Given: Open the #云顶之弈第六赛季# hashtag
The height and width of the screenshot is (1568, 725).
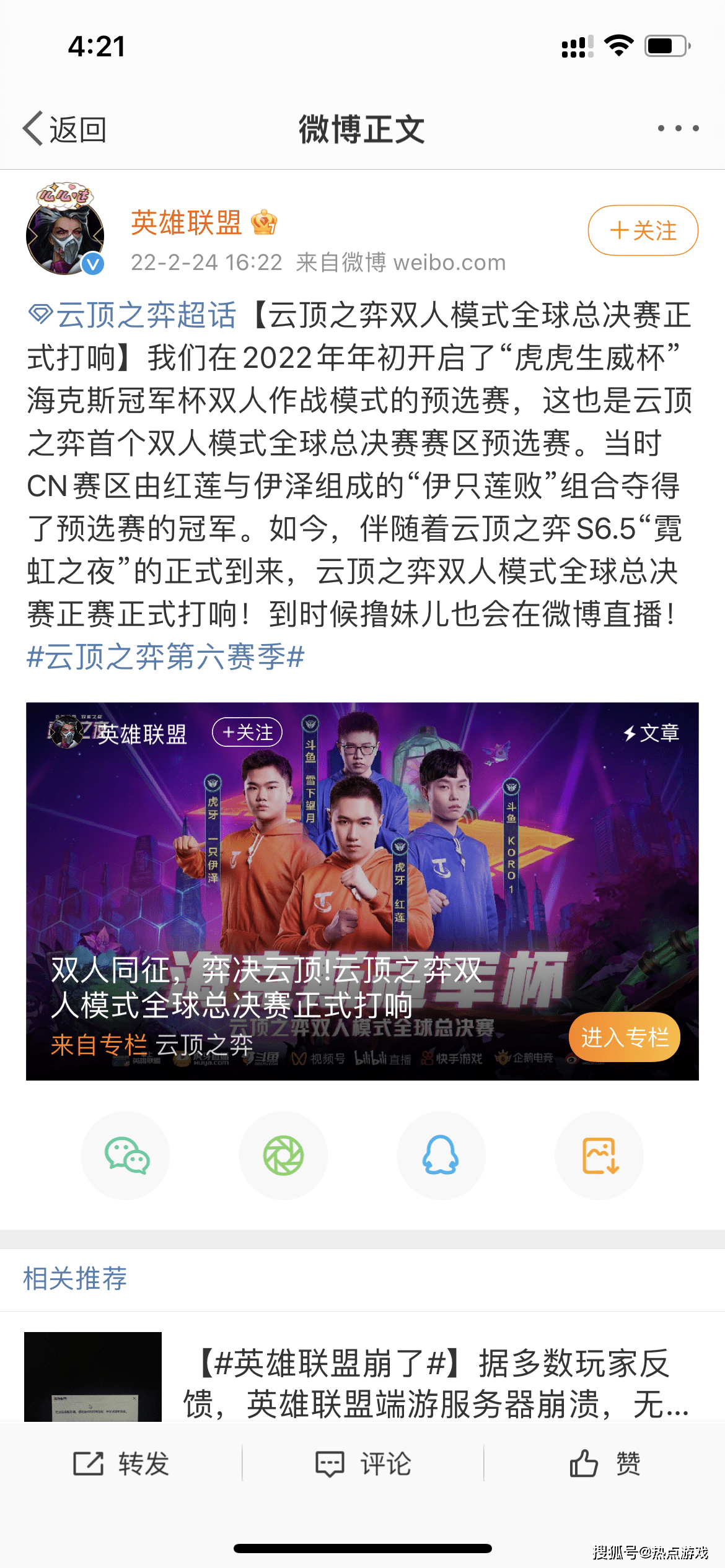Looking at the screenshot, I should (166, 656).
